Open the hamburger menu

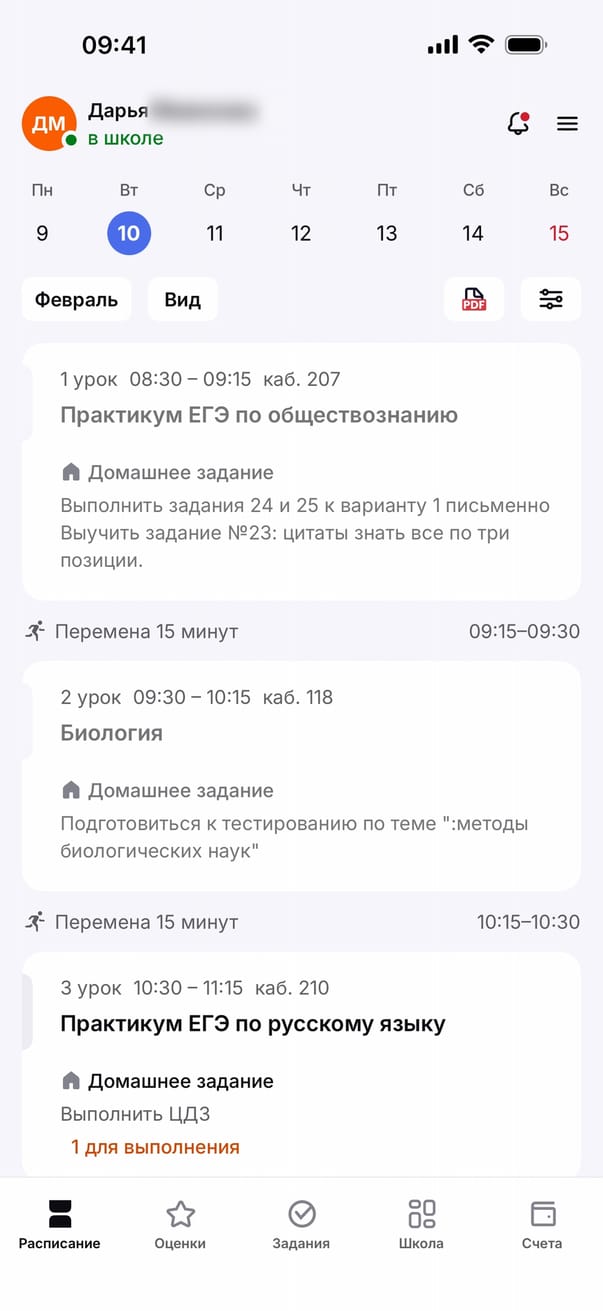(x=567, y=124)
